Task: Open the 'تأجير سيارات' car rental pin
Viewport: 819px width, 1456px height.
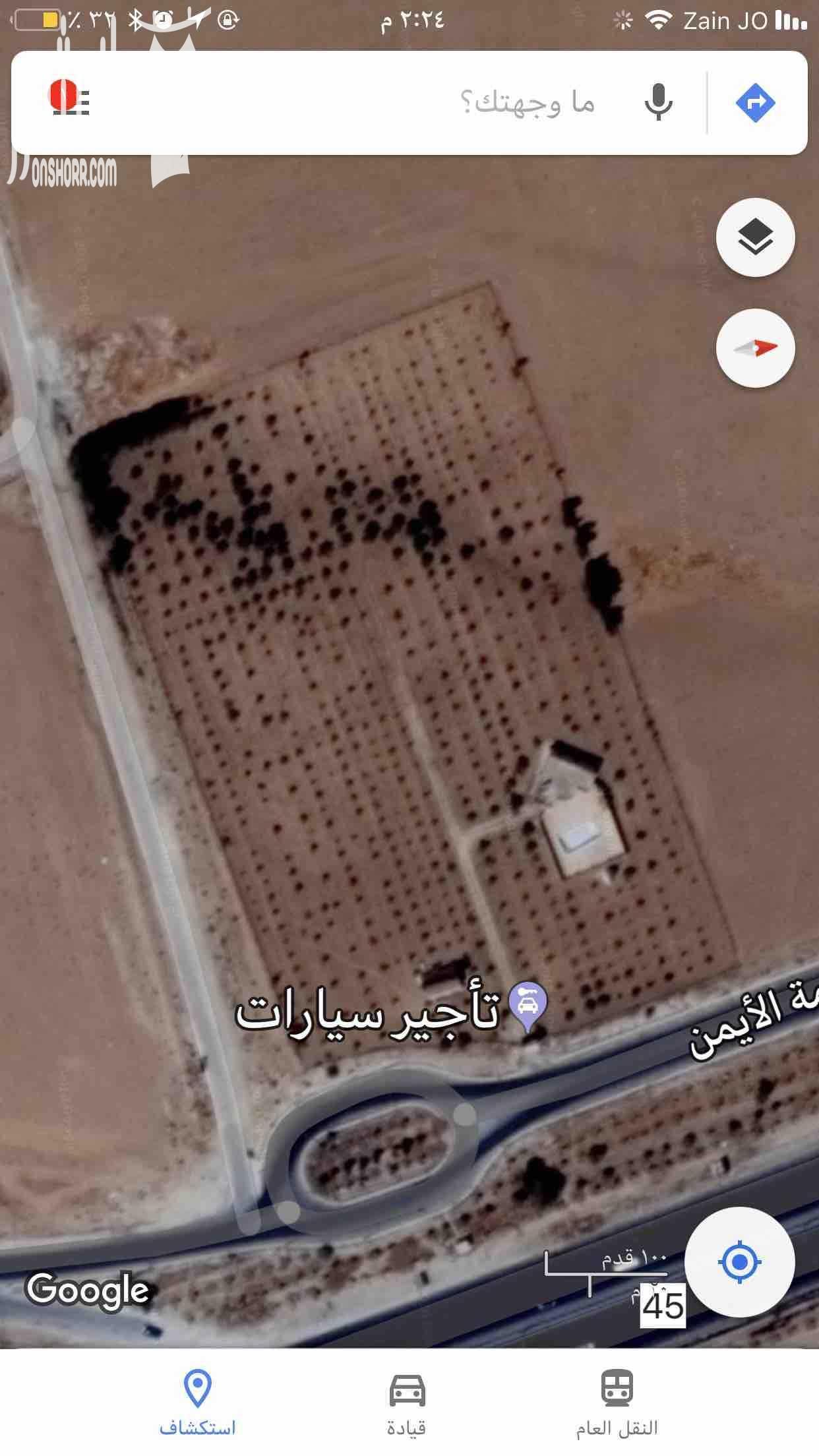Action: tap(530, 1007)
